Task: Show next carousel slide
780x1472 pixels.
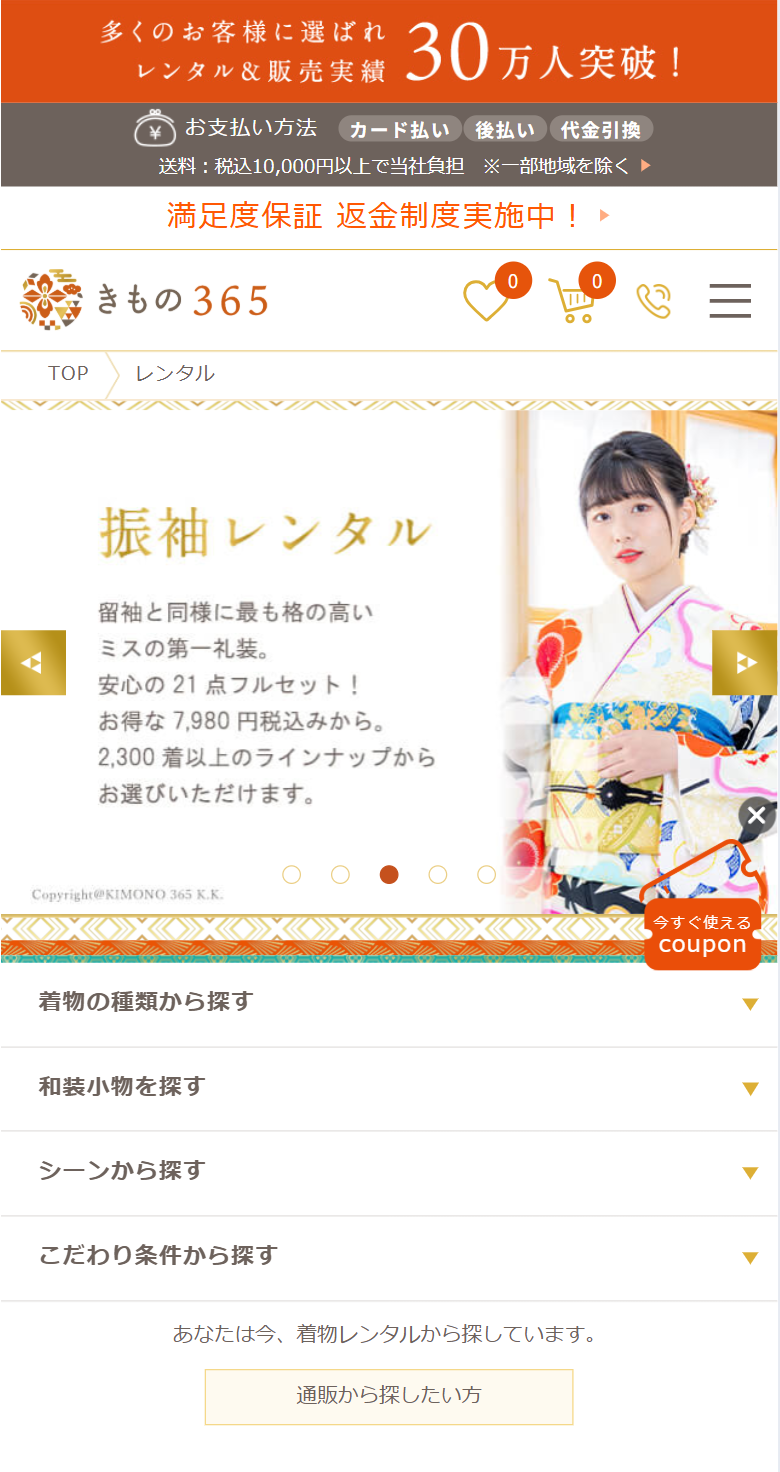Action: point(745,662)
